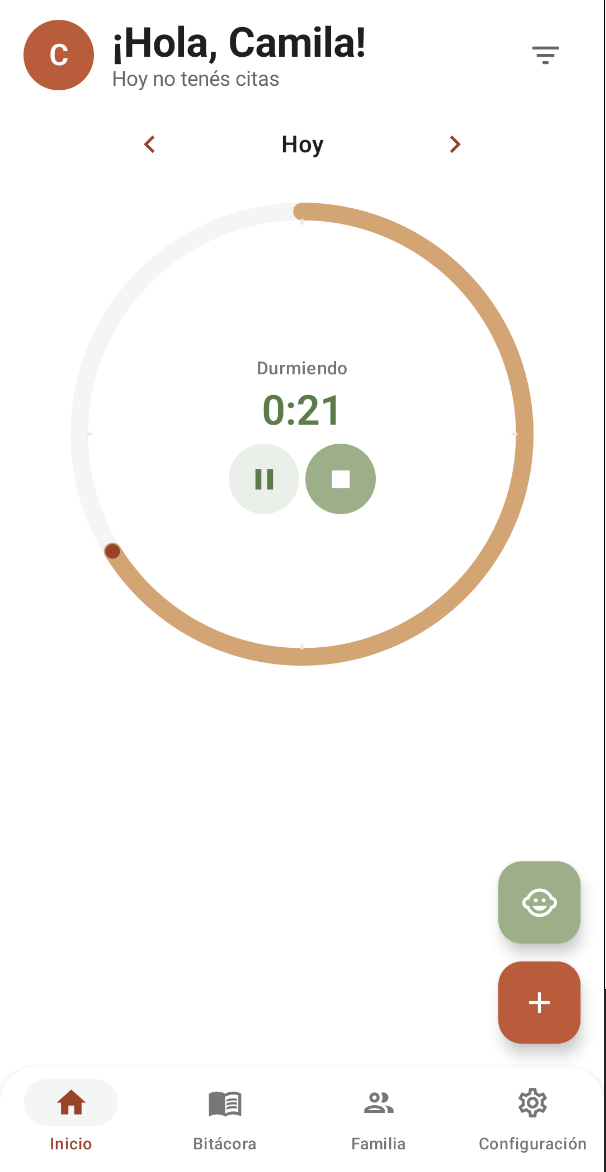Tap the green baby face button
The image size is (606, 1172).
click(x=539, y=902)
